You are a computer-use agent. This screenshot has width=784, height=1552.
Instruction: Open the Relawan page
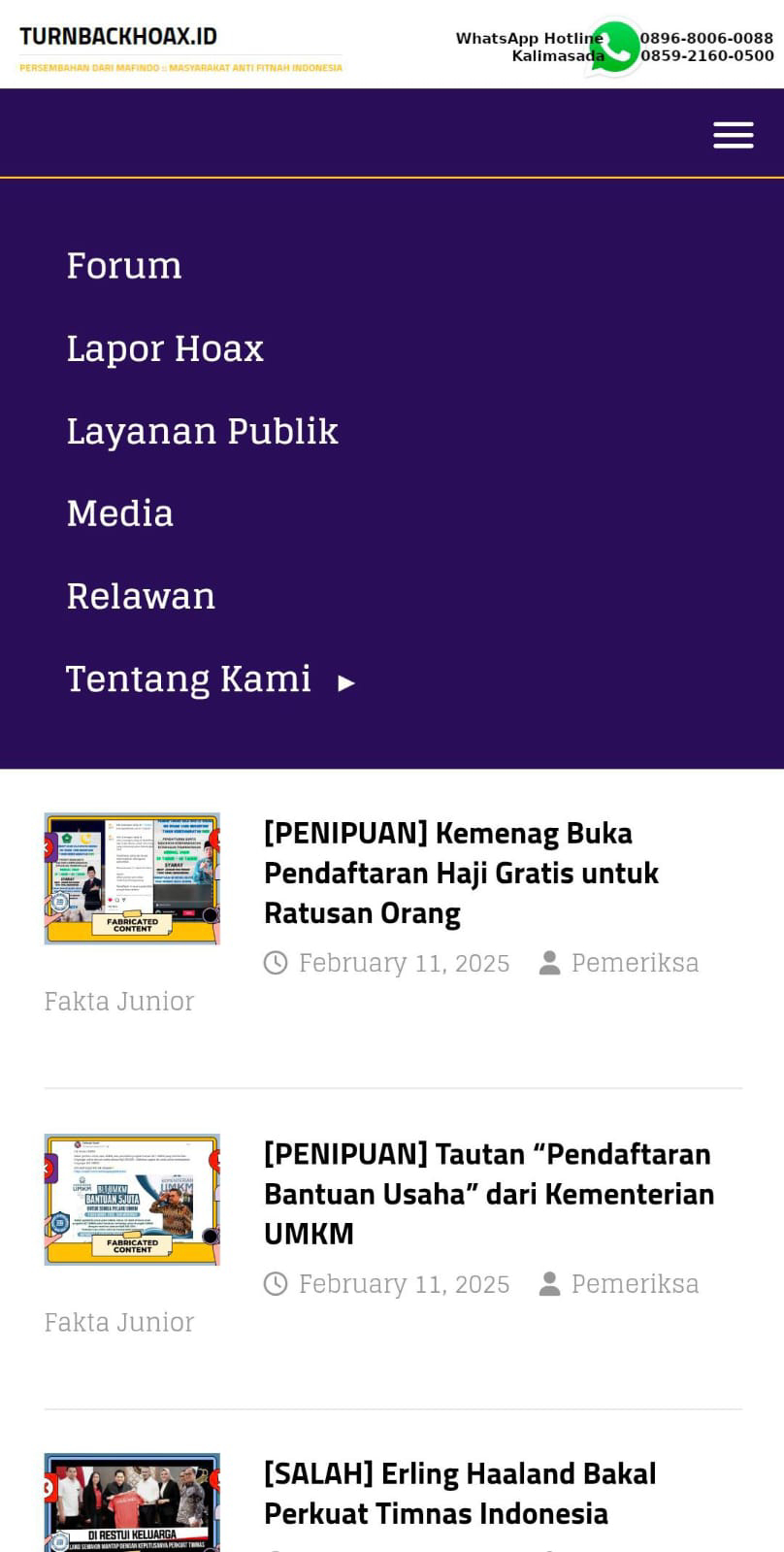point(141,596)
